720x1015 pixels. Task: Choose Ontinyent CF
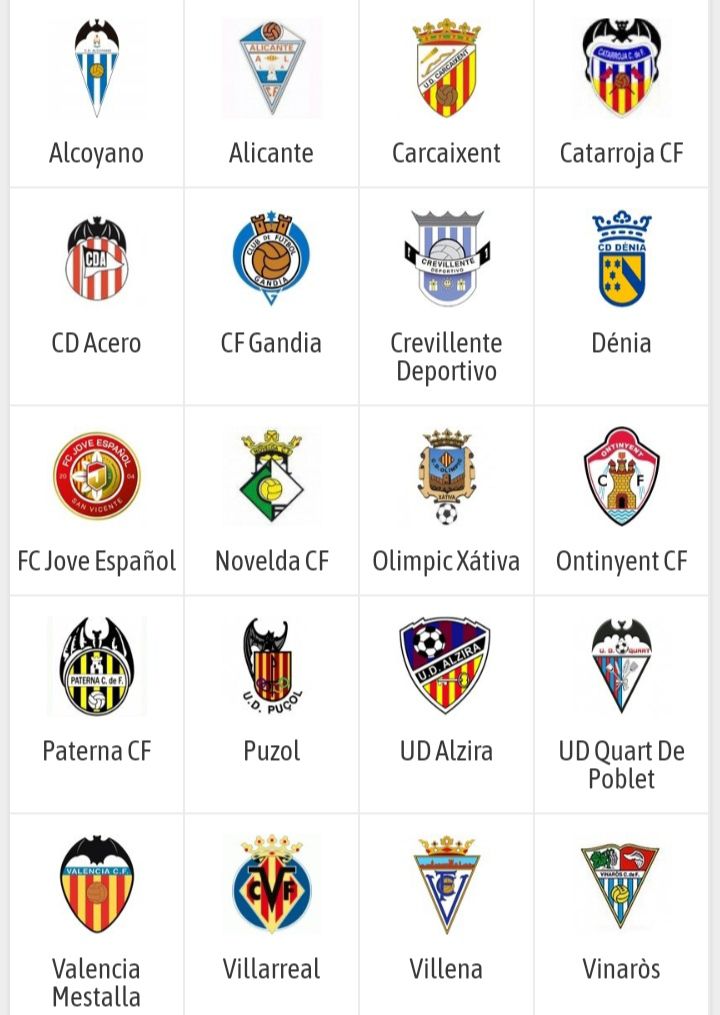621,500
